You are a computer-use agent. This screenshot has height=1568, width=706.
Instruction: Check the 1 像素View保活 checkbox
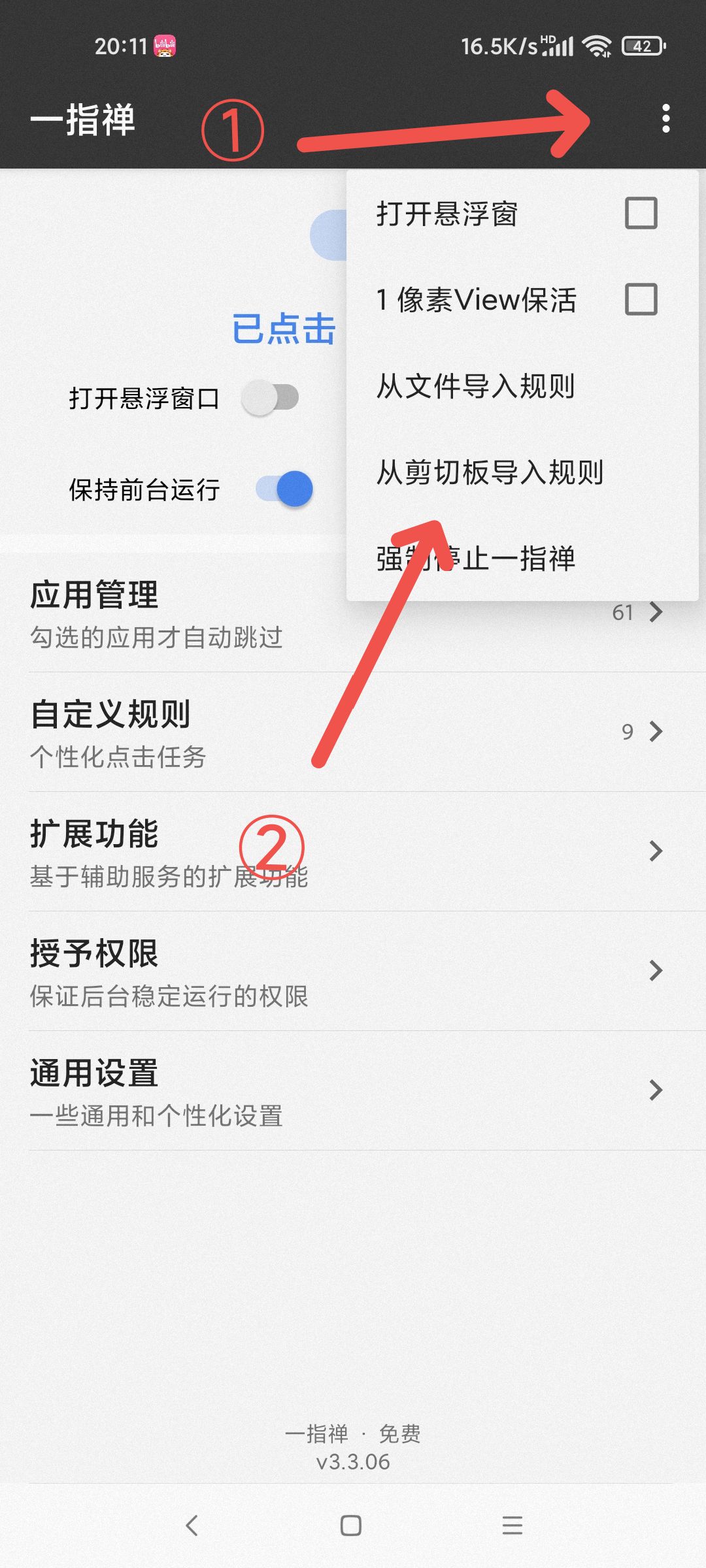click(641, 299)
